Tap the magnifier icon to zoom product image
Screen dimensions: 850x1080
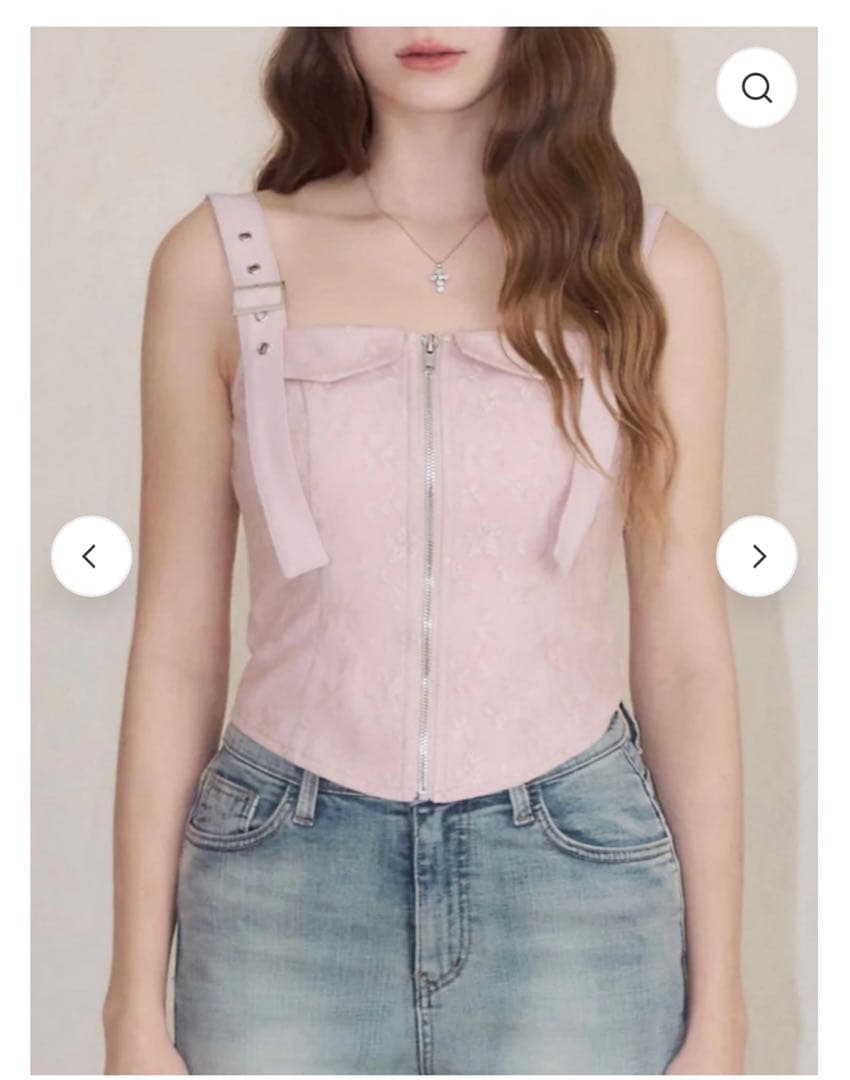757,88
